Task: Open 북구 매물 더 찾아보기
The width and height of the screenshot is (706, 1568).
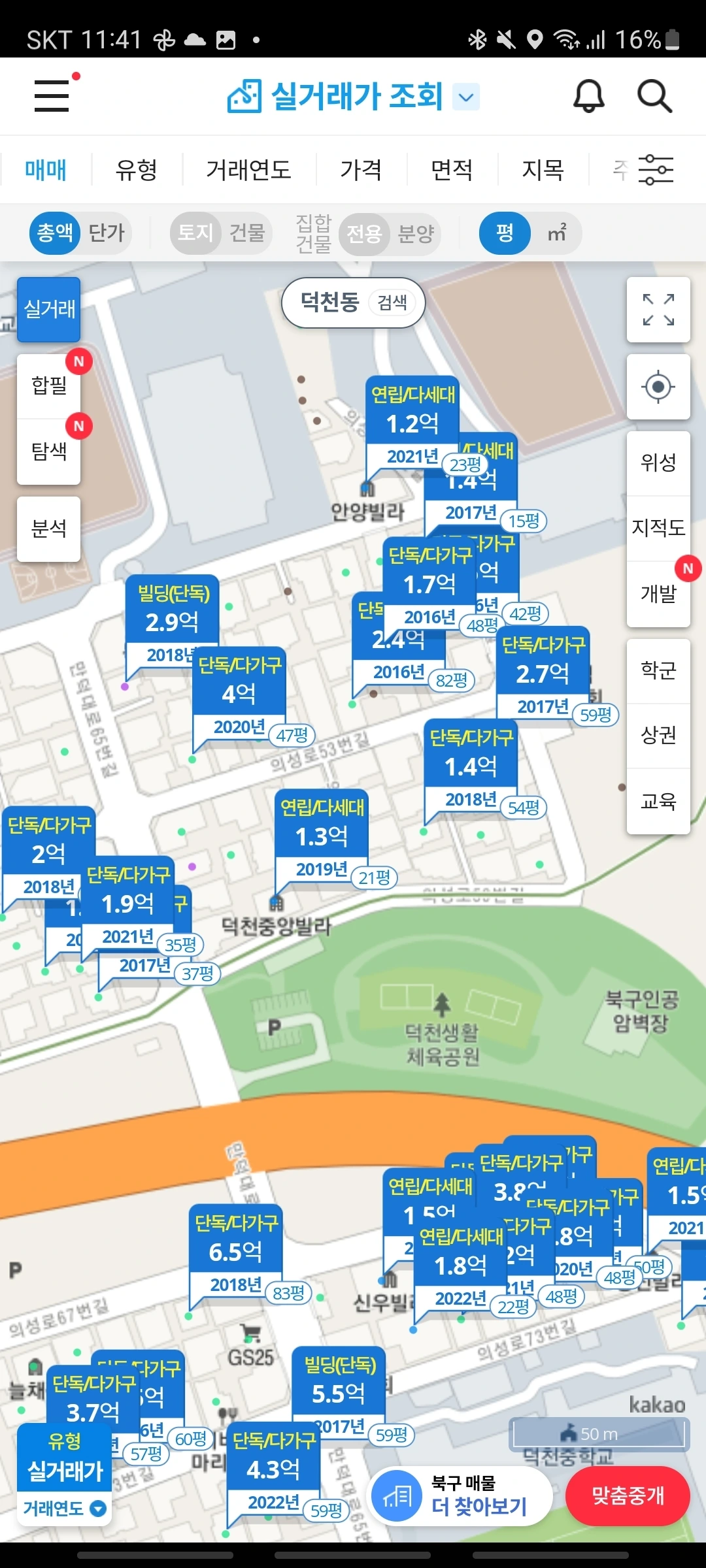Action: (x=460, y=1495)
